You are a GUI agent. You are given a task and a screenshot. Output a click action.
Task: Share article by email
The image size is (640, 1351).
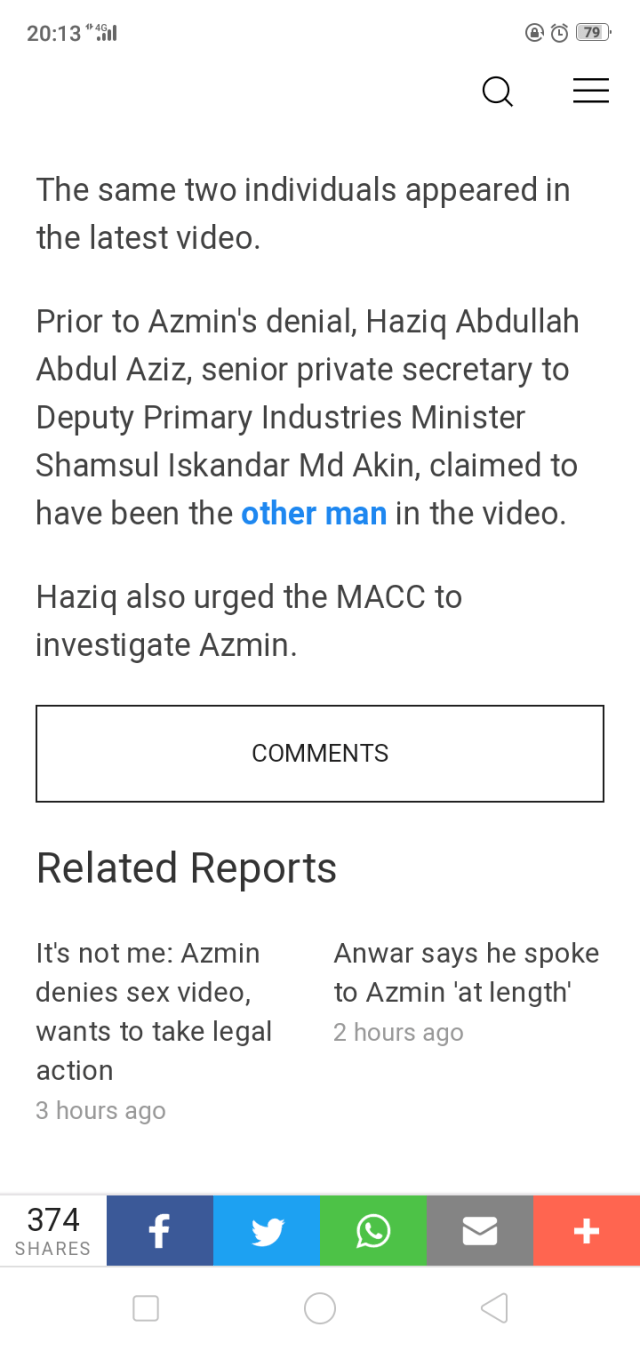click(480, 1231)
